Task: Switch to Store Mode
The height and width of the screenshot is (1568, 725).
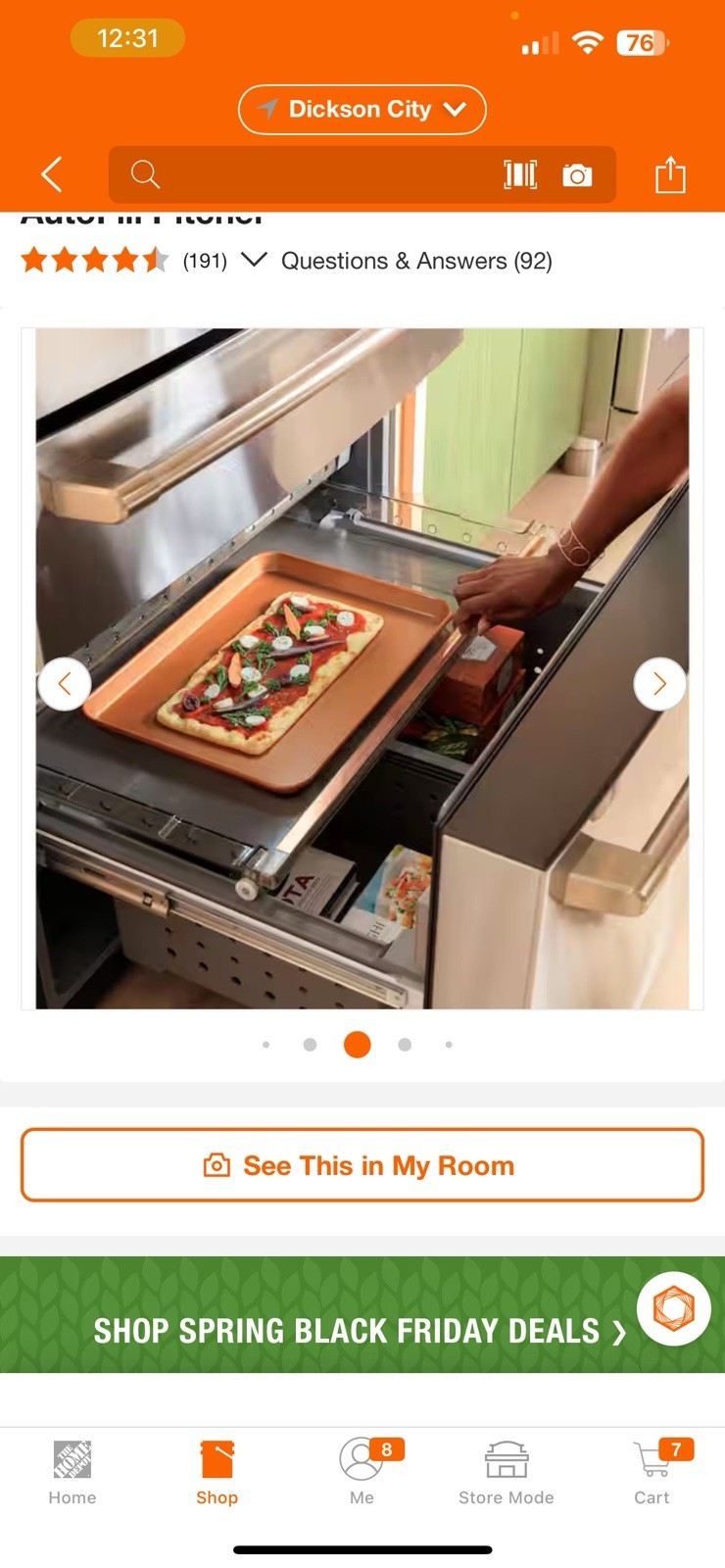Action: (x=507, y=1473)
